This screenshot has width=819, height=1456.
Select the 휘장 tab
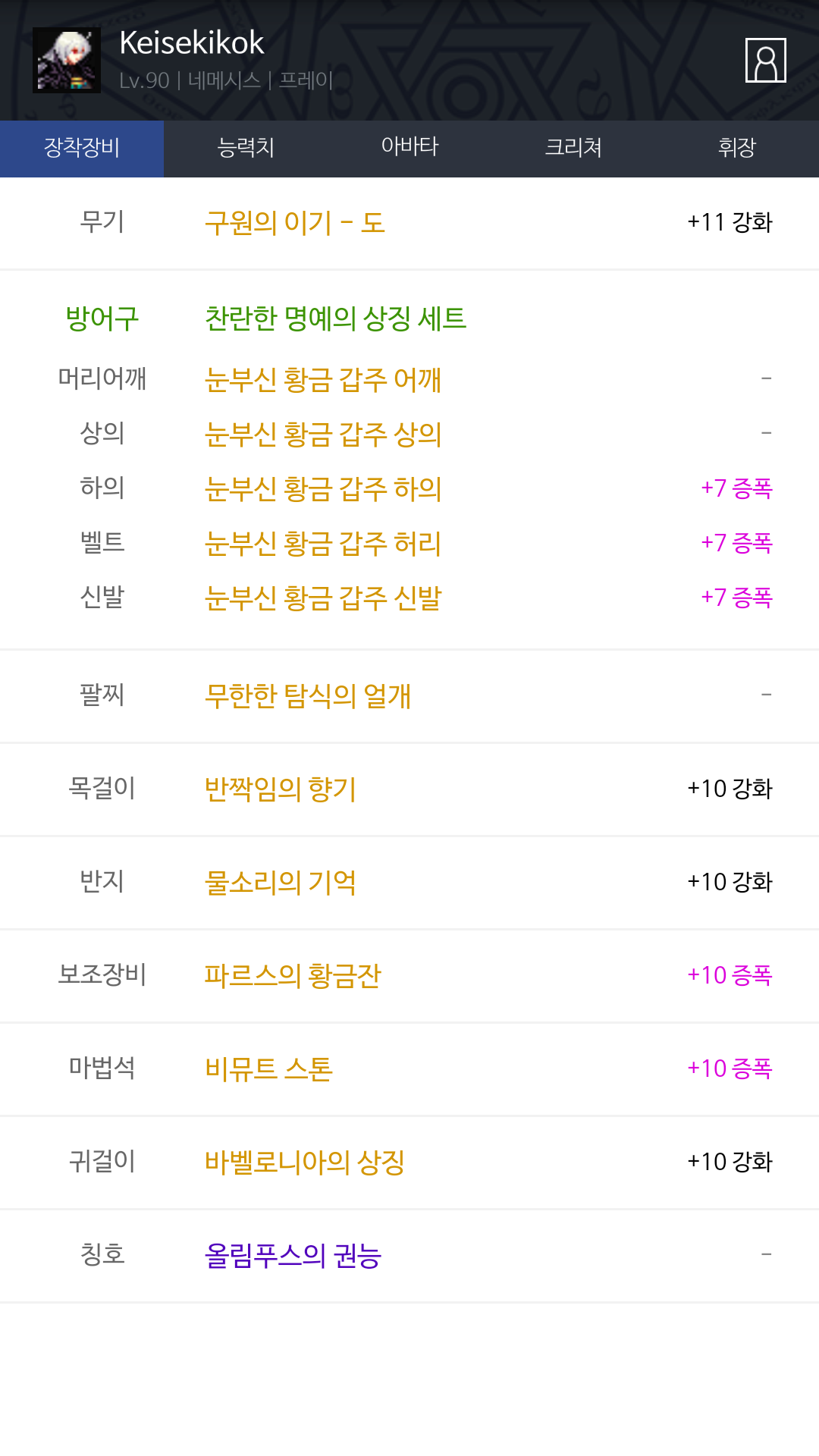737,148
